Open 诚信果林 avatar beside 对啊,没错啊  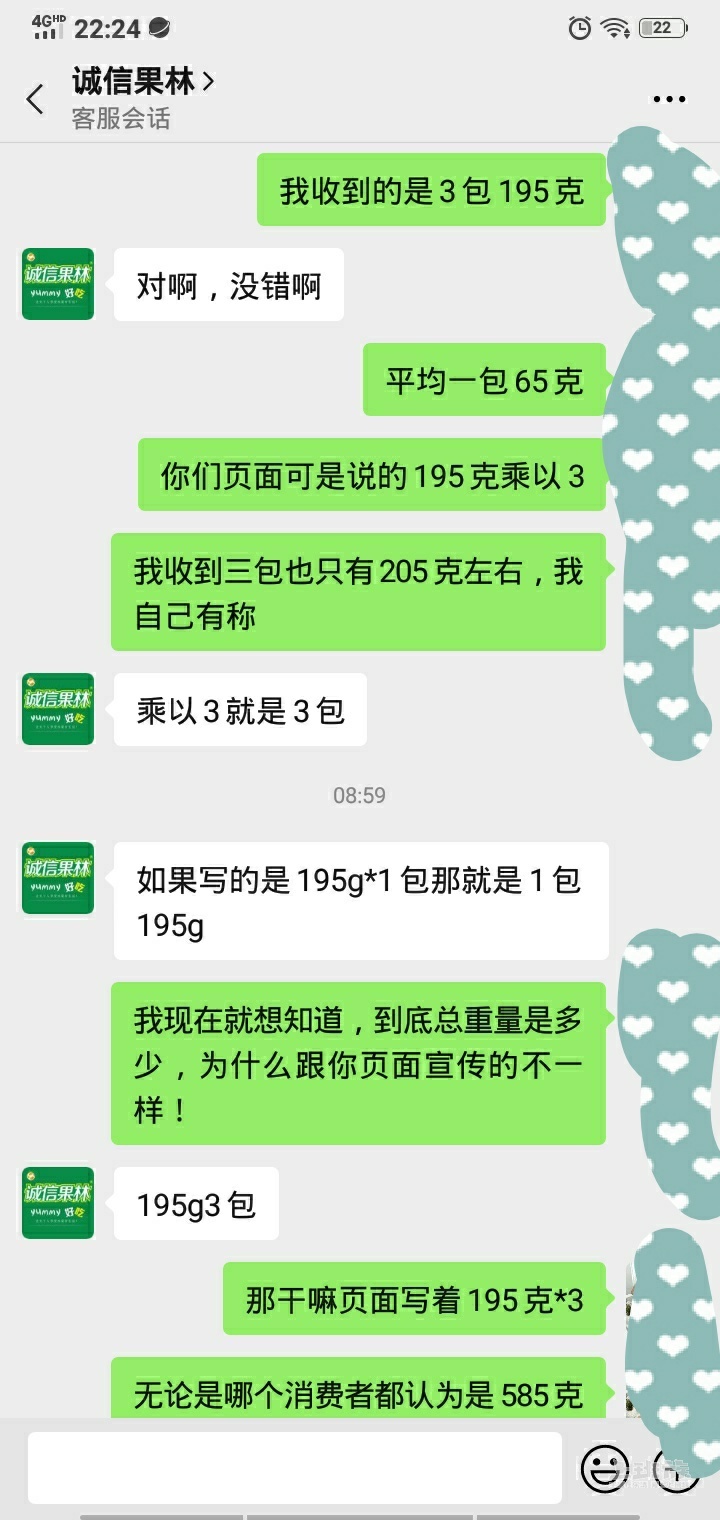(58, 284)
